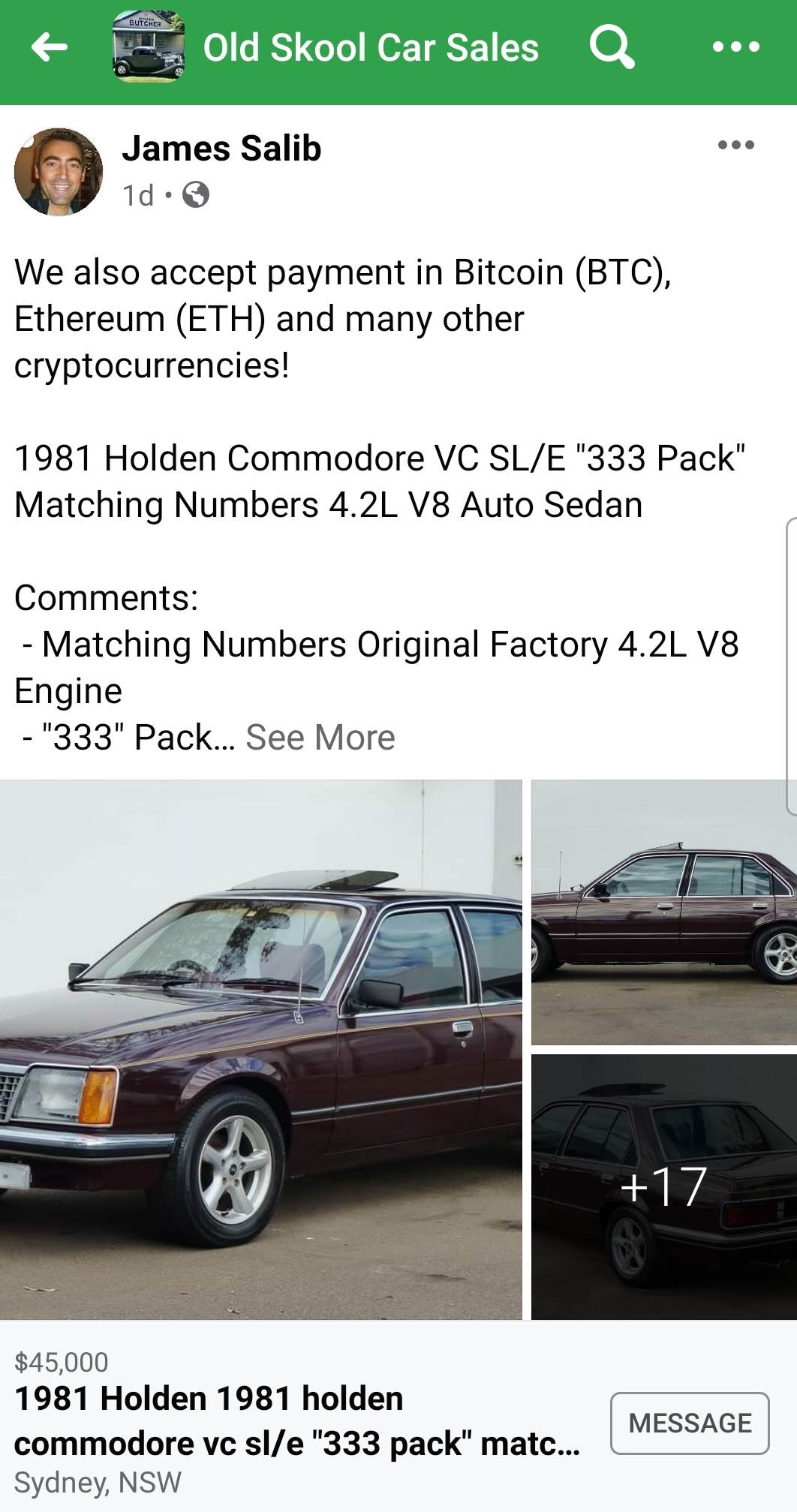Open the large front-side car photo
This screenshot has height=1512, width=797.
[260, 1049]
